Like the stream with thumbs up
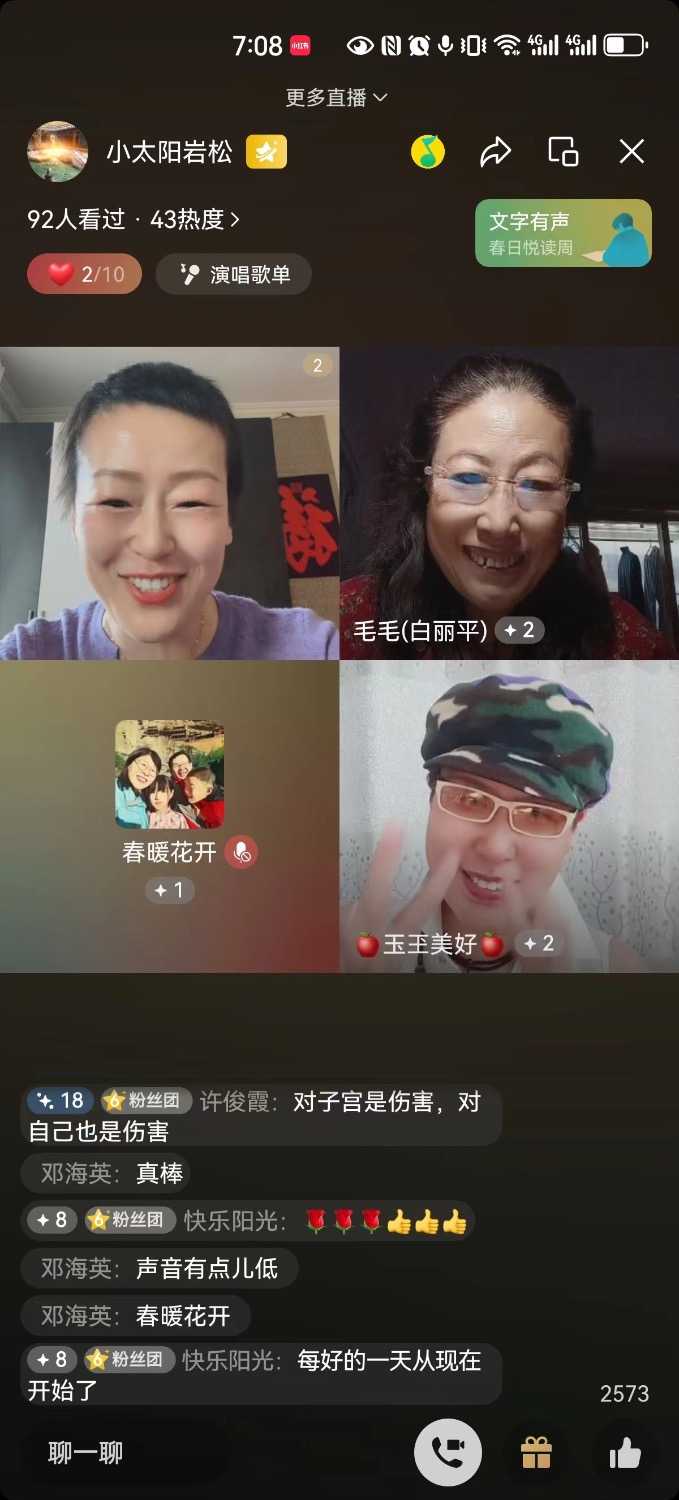This screenshot has width=679, height=1500. click(x=625, y=1453)
